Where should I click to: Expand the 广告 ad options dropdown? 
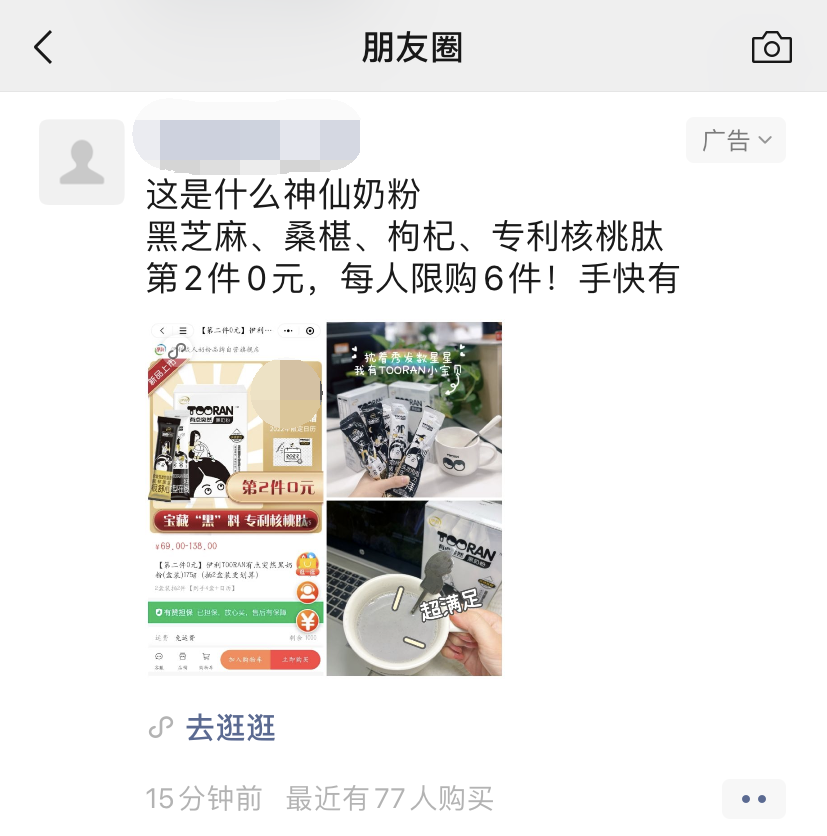tap(736, 140)
